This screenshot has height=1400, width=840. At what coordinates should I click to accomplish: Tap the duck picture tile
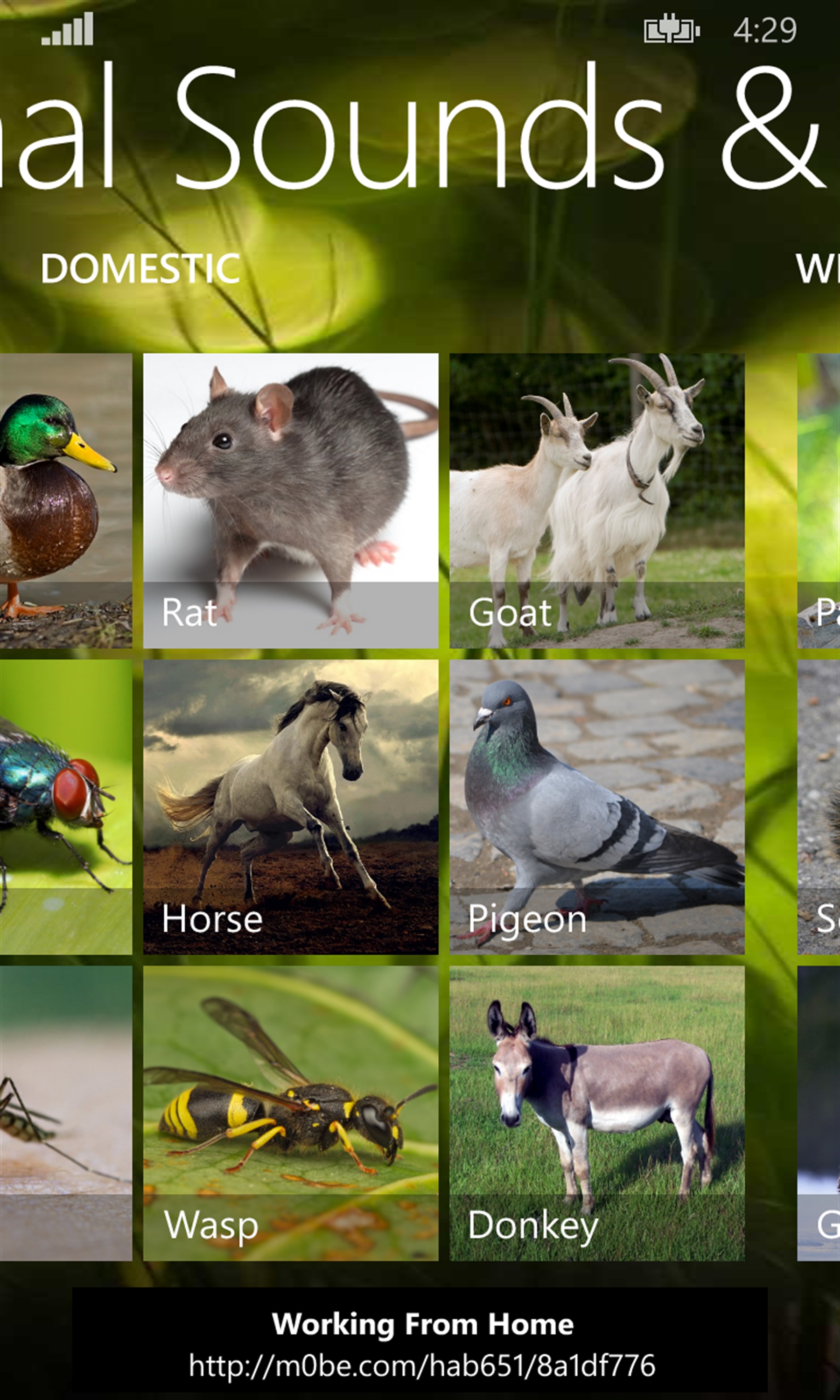click(65, 501)
